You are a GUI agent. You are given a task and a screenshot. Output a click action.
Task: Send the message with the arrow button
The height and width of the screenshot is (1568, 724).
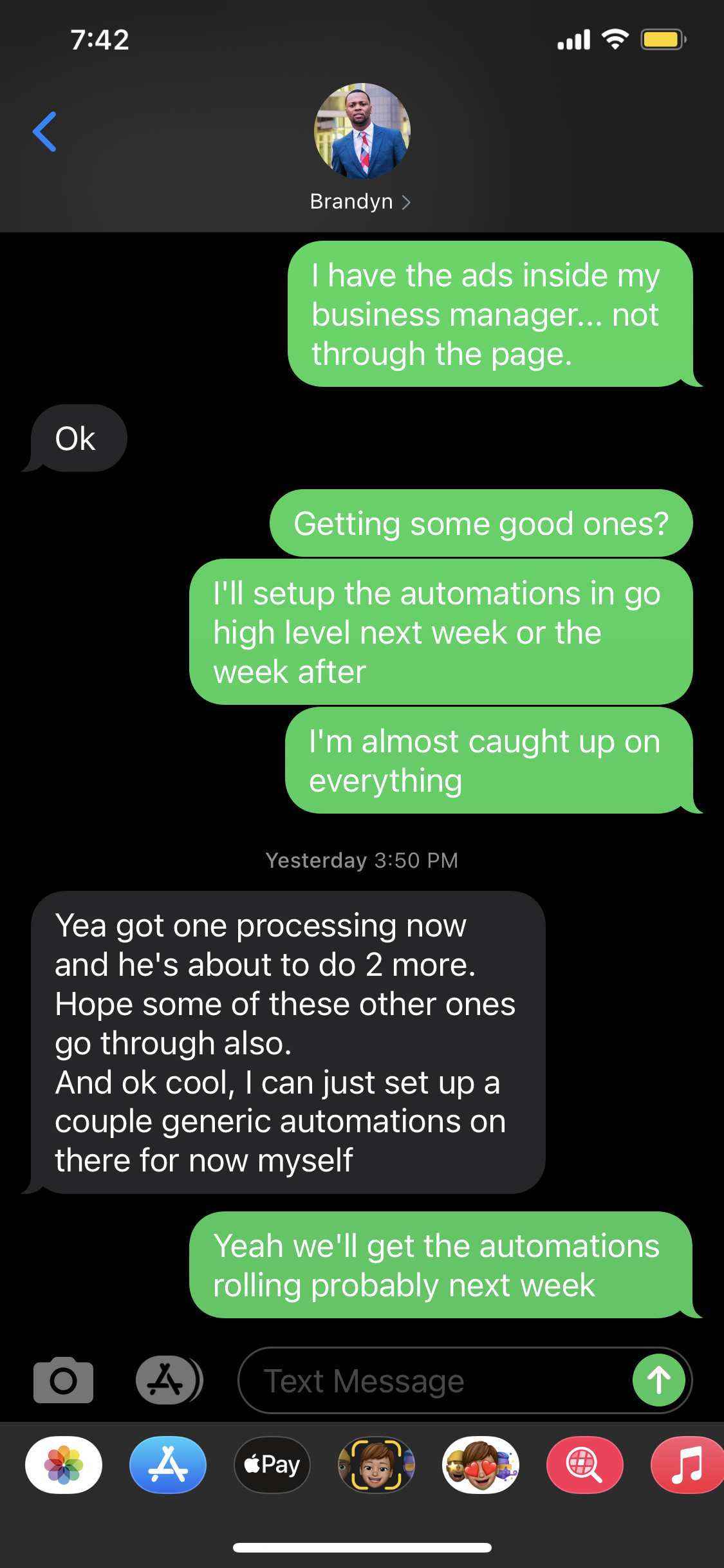659,1380
